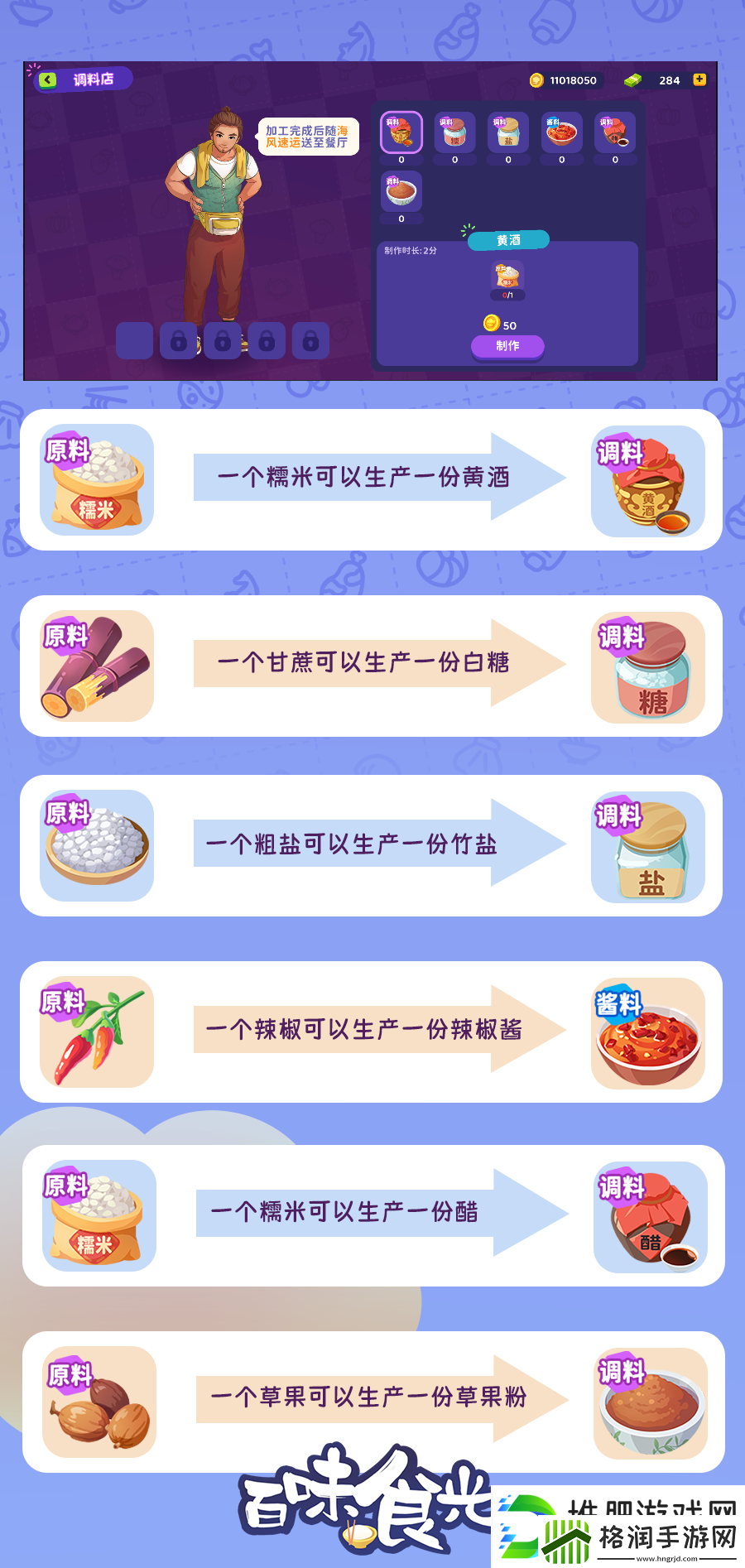Click the 黄酒 recipe name banner
Viewport: 745px width, 1568px height.
[x=508, y=240]
